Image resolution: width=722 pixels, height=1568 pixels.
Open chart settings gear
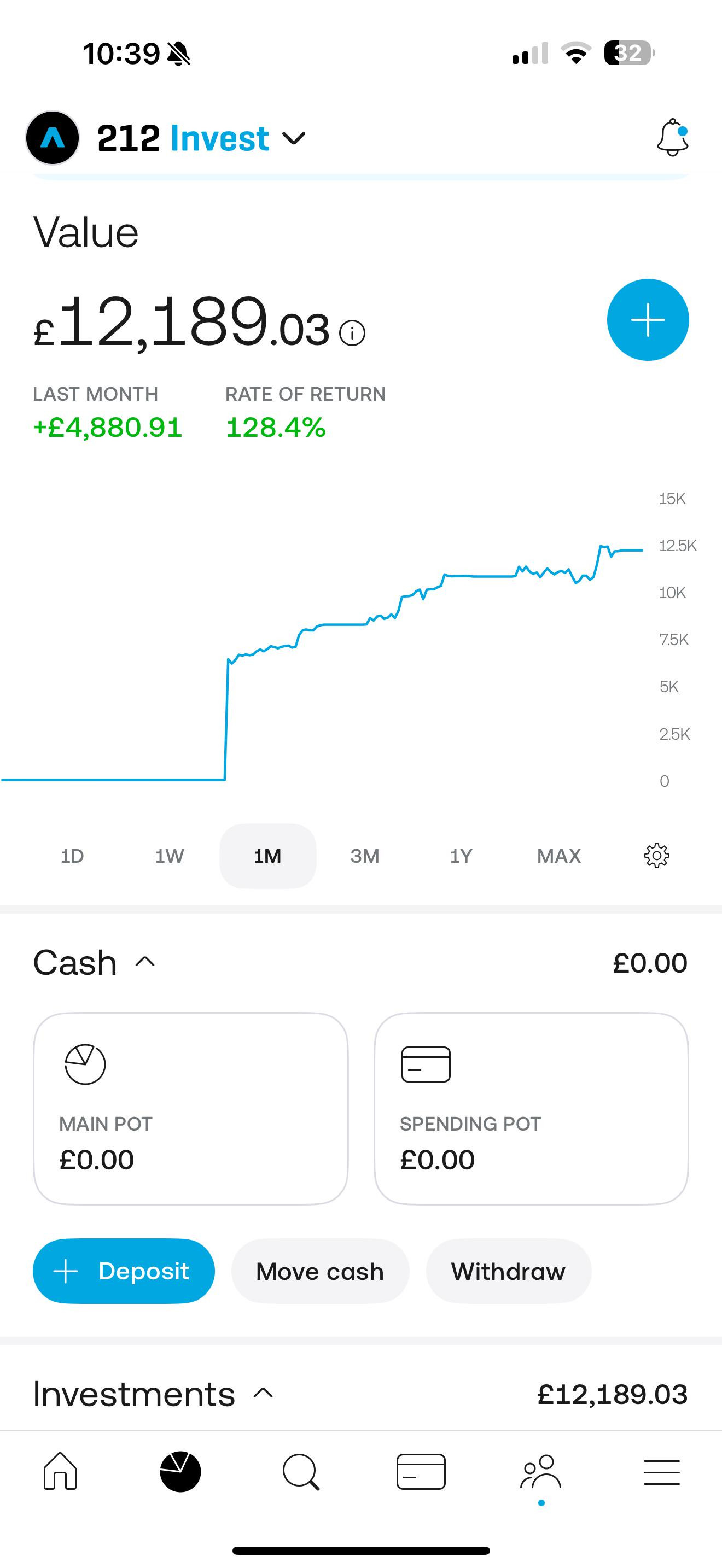coord(656,856)
